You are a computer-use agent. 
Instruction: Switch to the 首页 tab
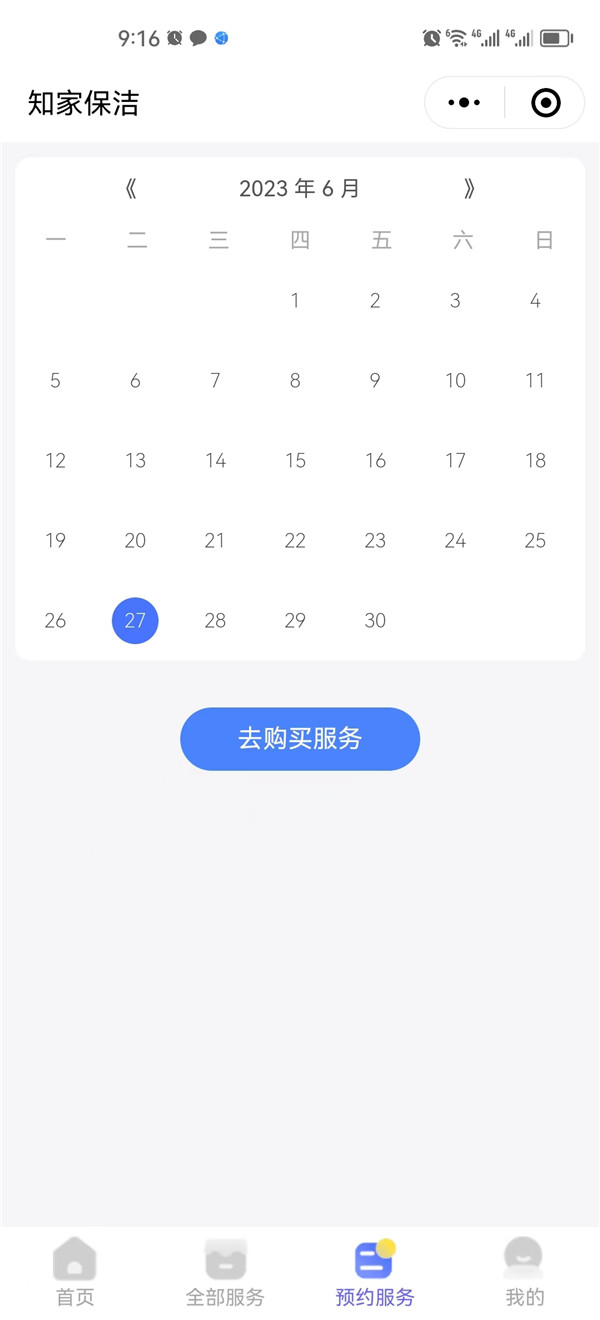point(75,1272)
